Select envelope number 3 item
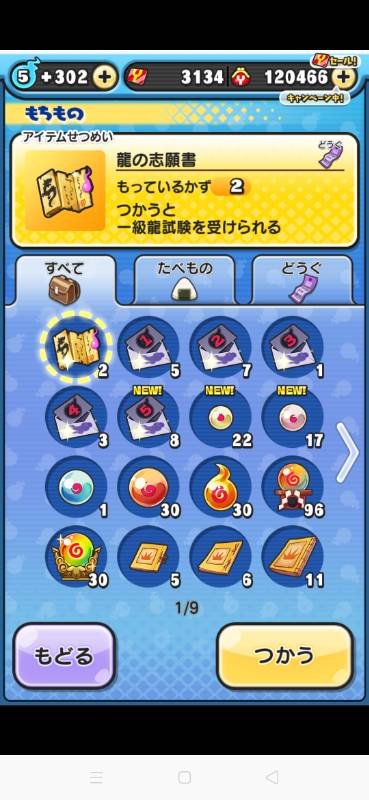Image resolution: width=369 pixels, height=800 pixels. pos(292,347)
